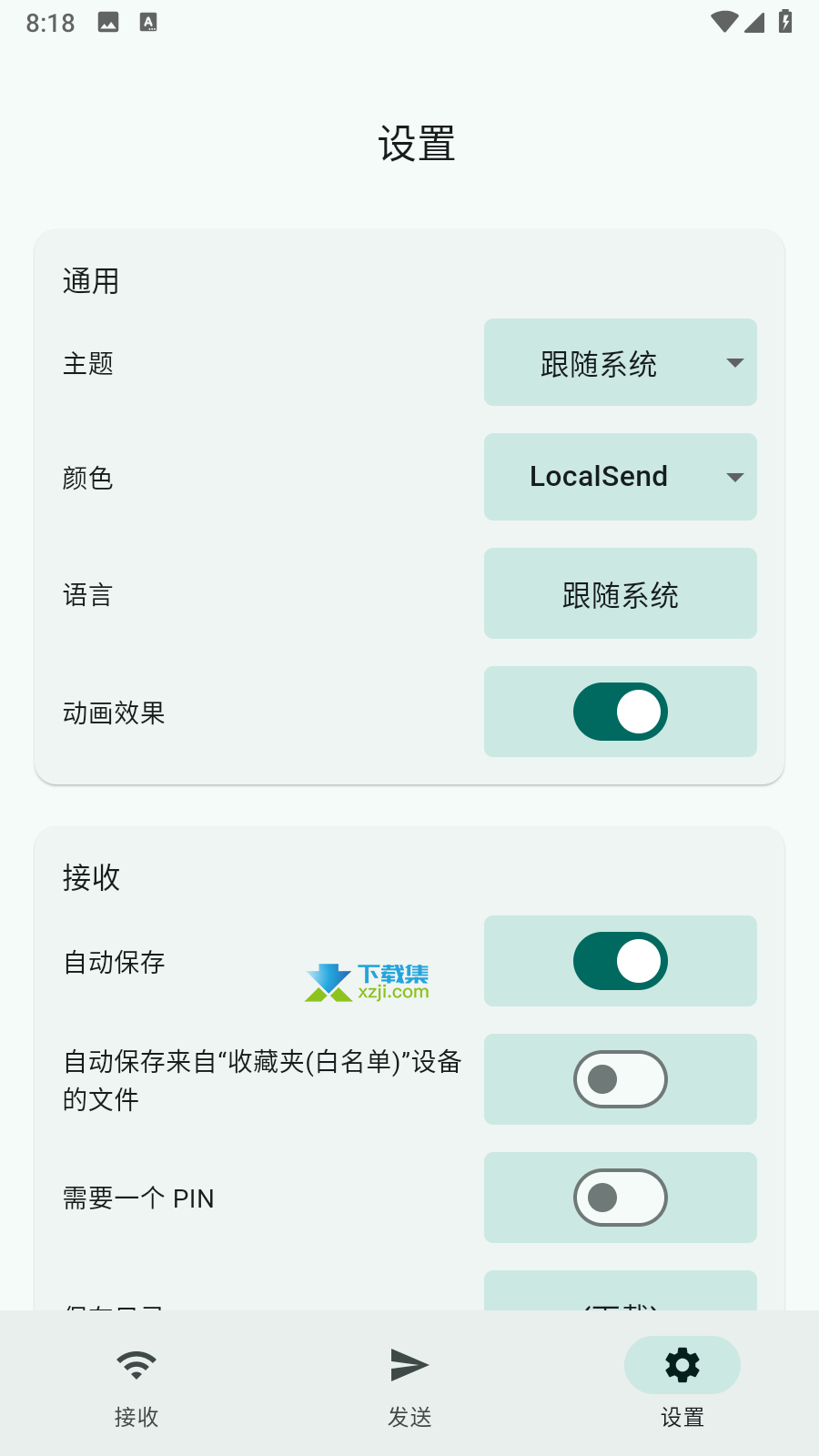Screen dimensions: 819x1456
Task: Turn off the 动画效果 switch
Action: (x=621, y=712)
